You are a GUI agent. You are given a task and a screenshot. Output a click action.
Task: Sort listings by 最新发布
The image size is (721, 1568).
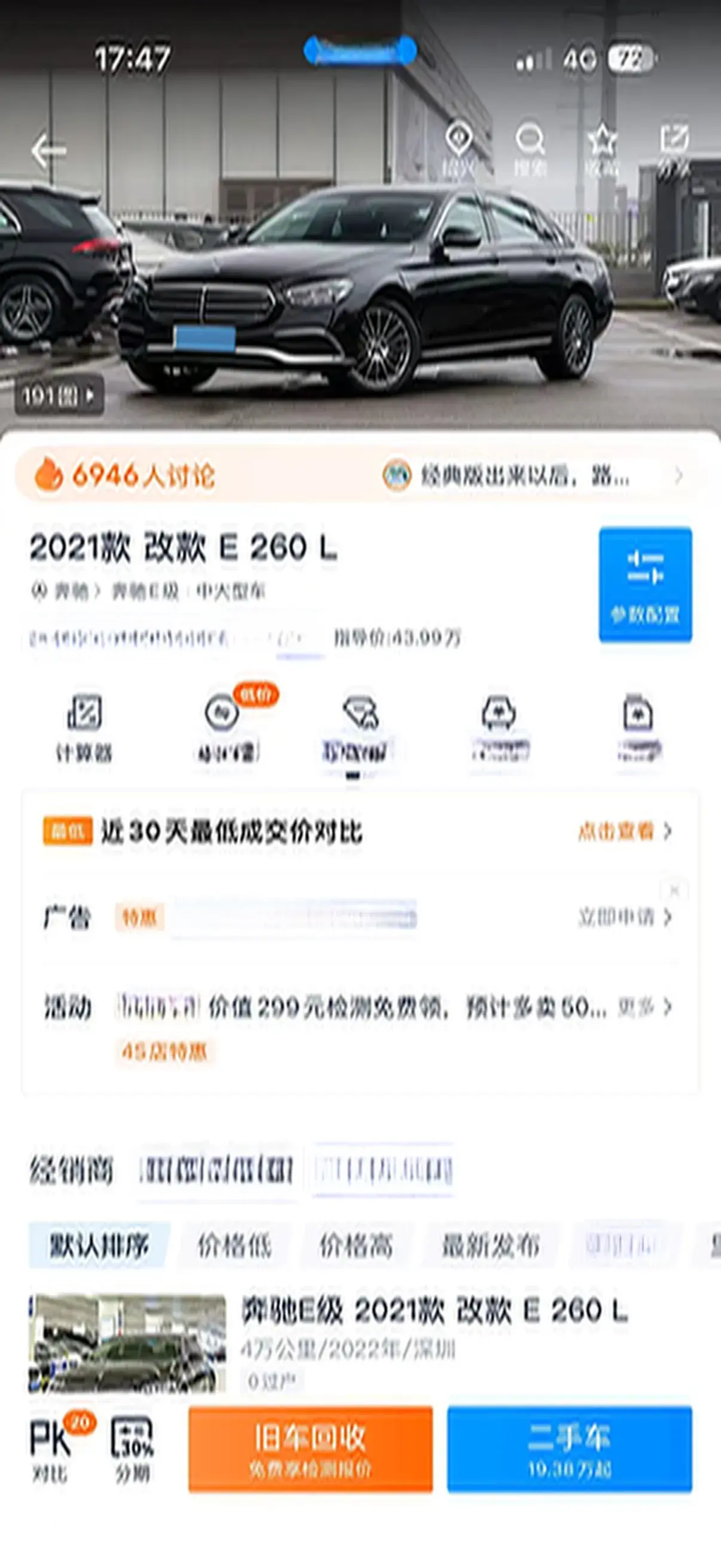(490, 1246)
